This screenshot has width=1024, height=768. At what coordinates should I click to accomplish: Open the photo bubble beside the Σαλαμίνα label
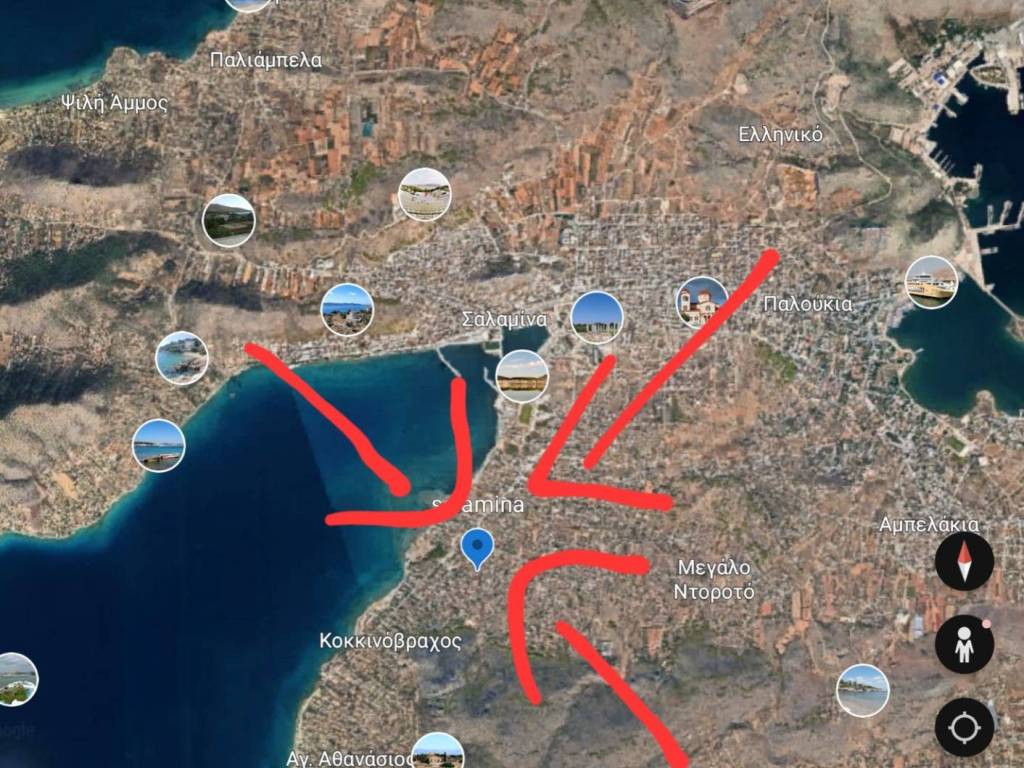597,317
